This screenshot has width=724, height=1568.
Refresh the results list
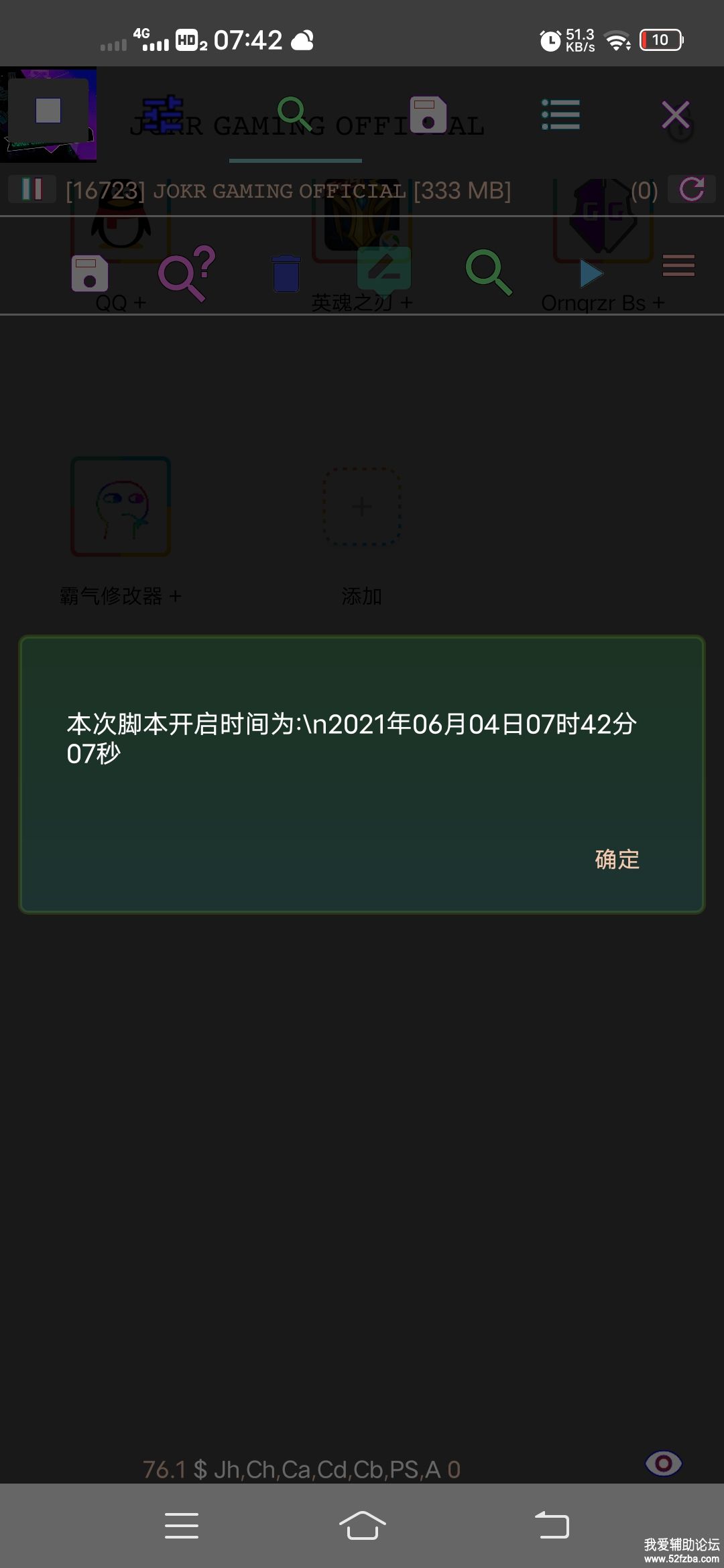coord(692,190)
